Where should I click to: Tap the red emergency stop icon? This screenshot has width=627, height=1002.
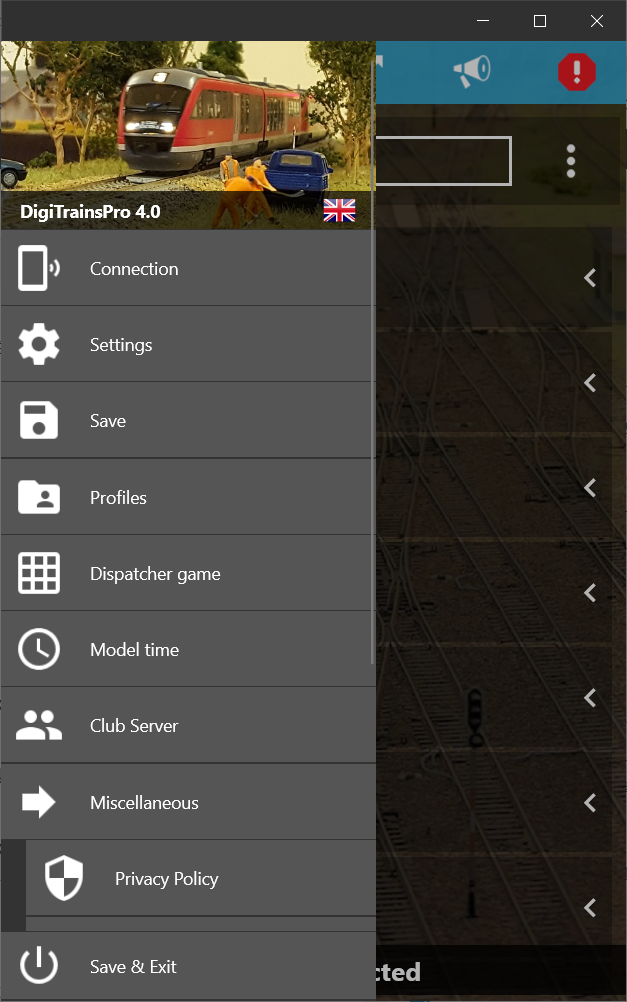576,71
